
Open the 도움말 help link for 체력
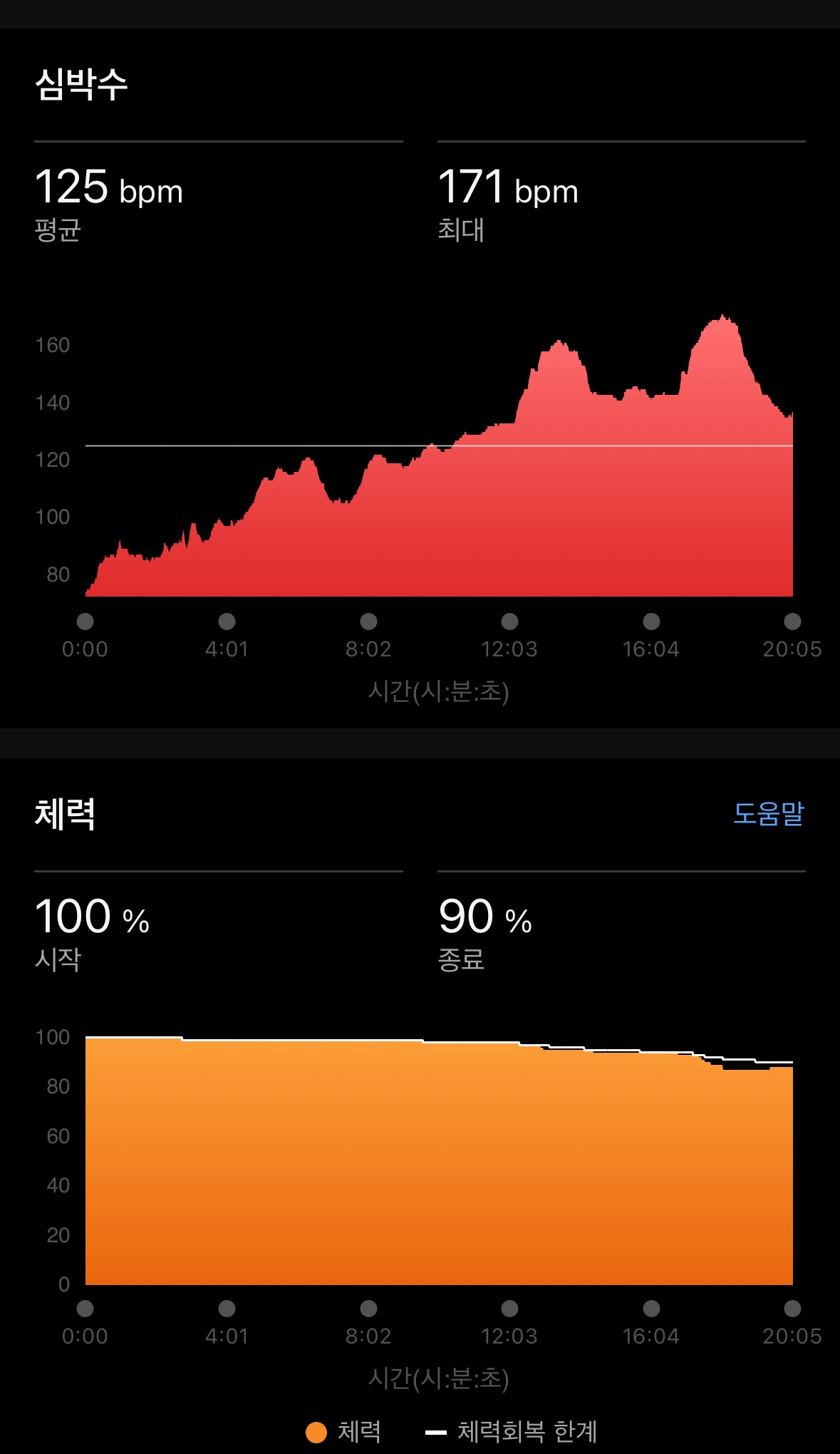point(768,813)
